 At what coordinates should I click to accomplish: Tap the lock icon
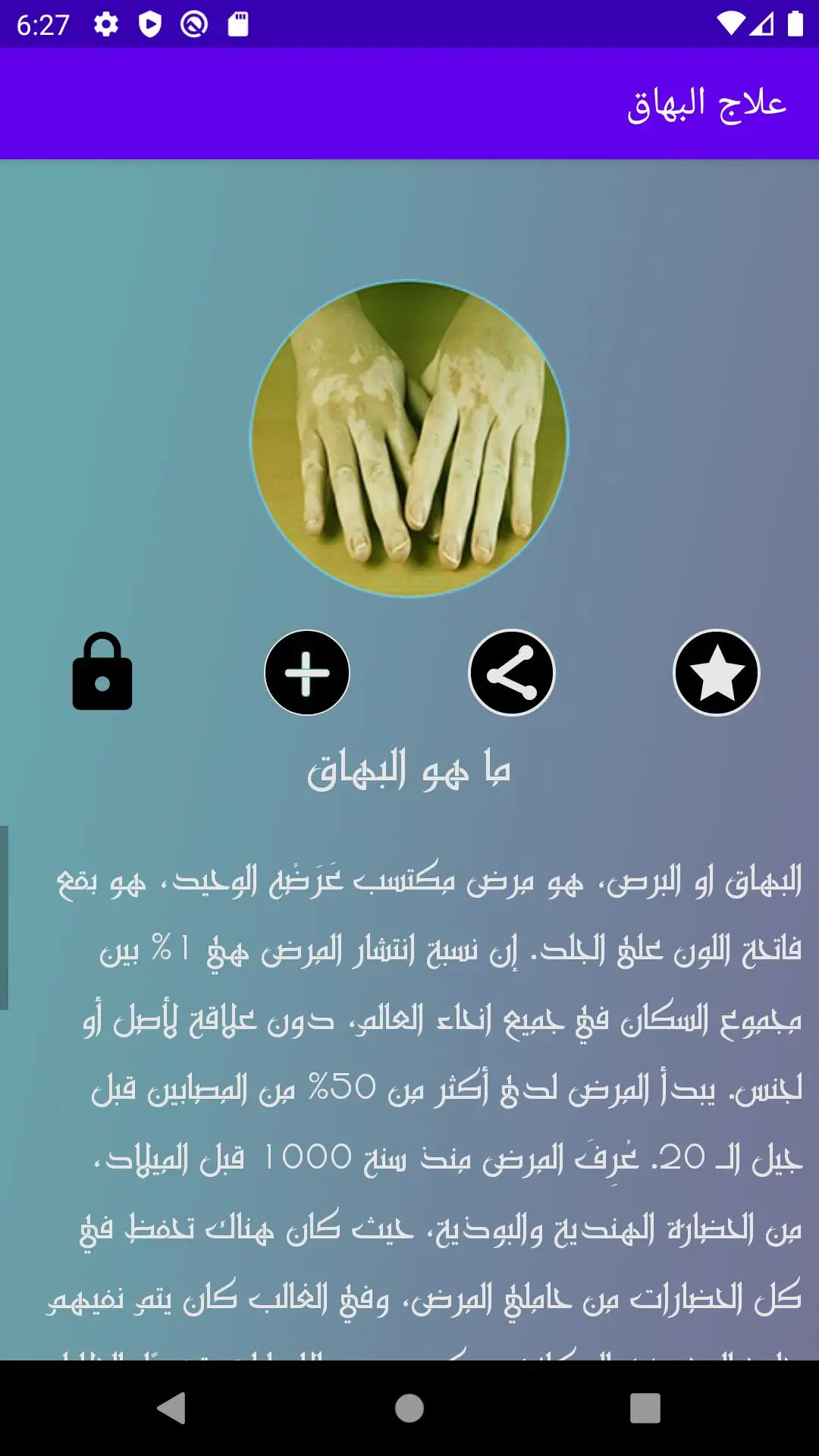coord(102,672)
